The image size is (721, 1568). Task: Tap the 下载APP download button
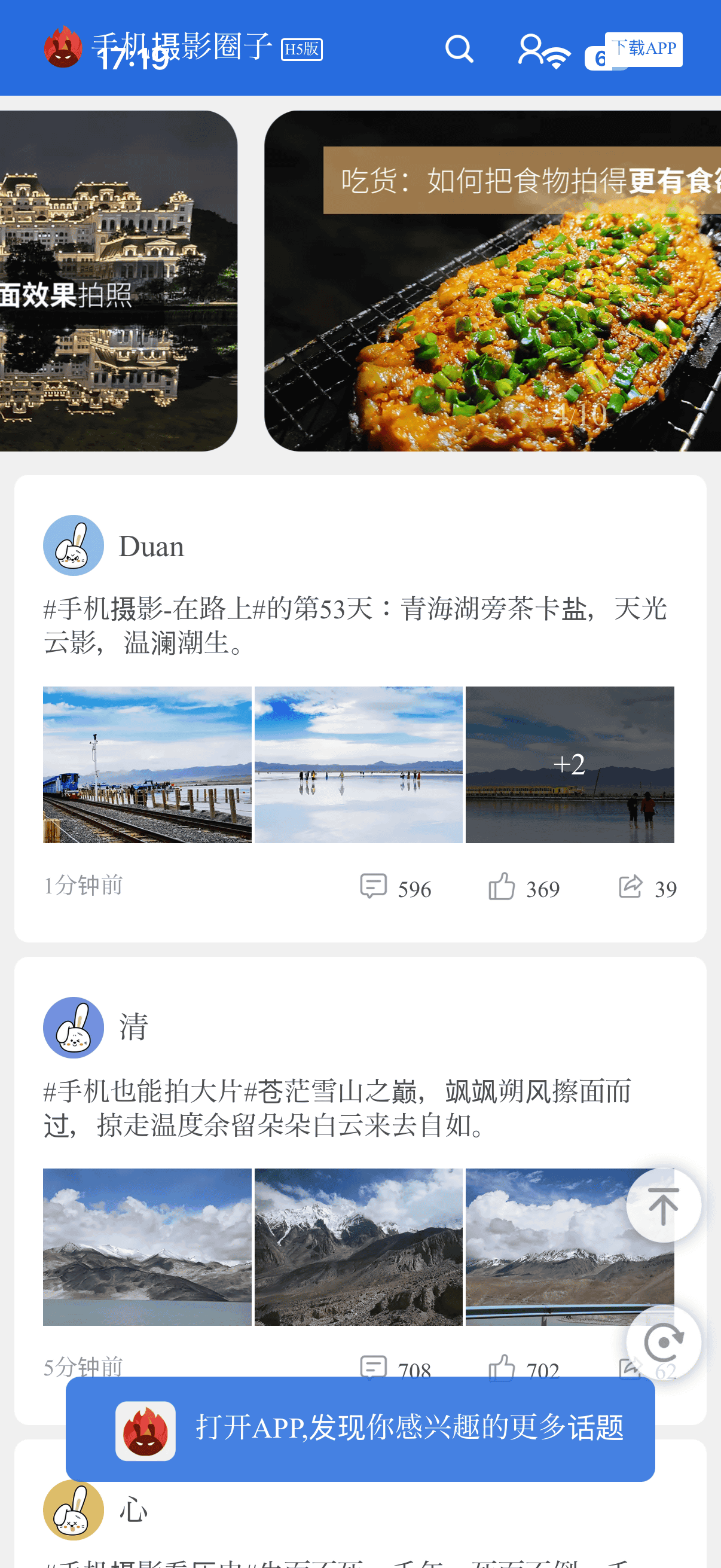click(644, 48)
